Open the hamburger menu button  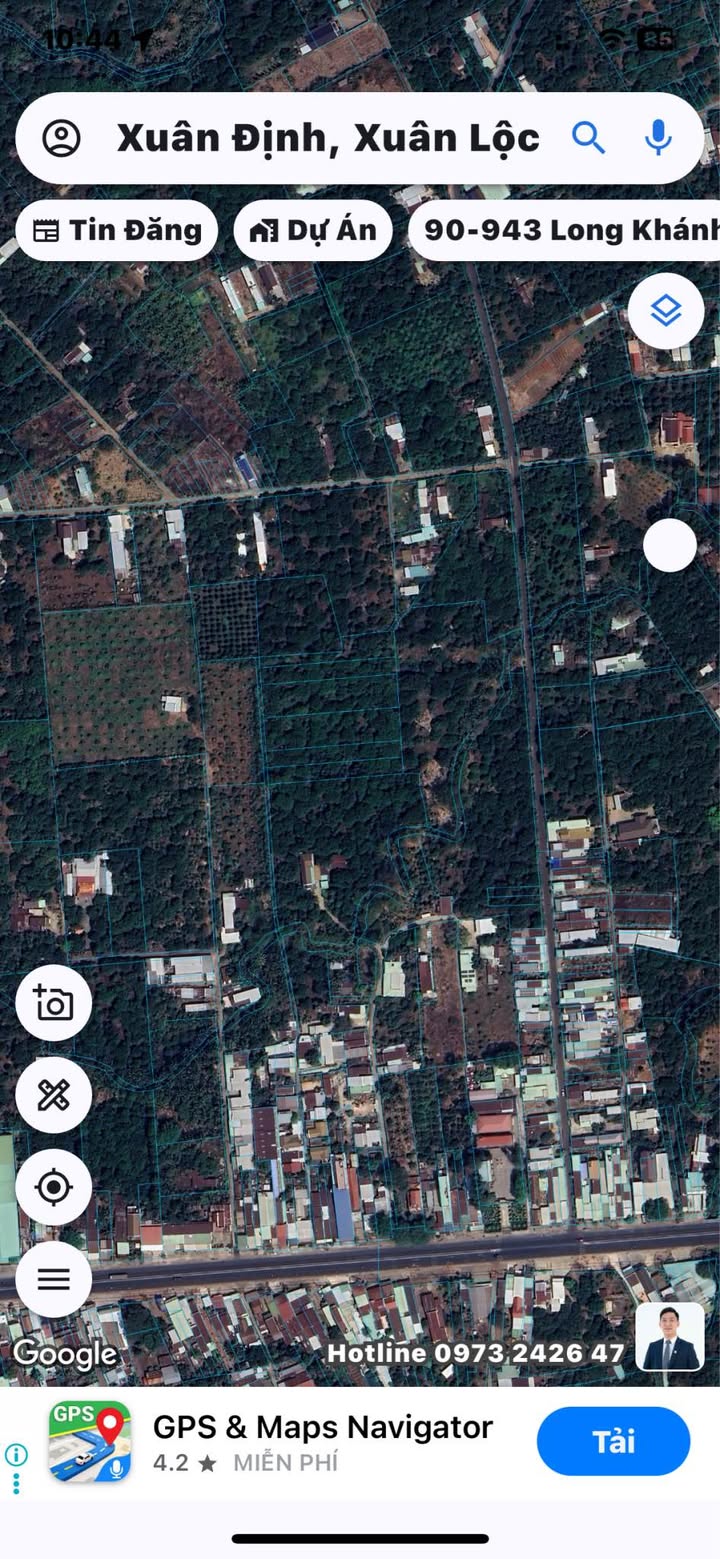pyautogui.click(x=54, y=1279)
